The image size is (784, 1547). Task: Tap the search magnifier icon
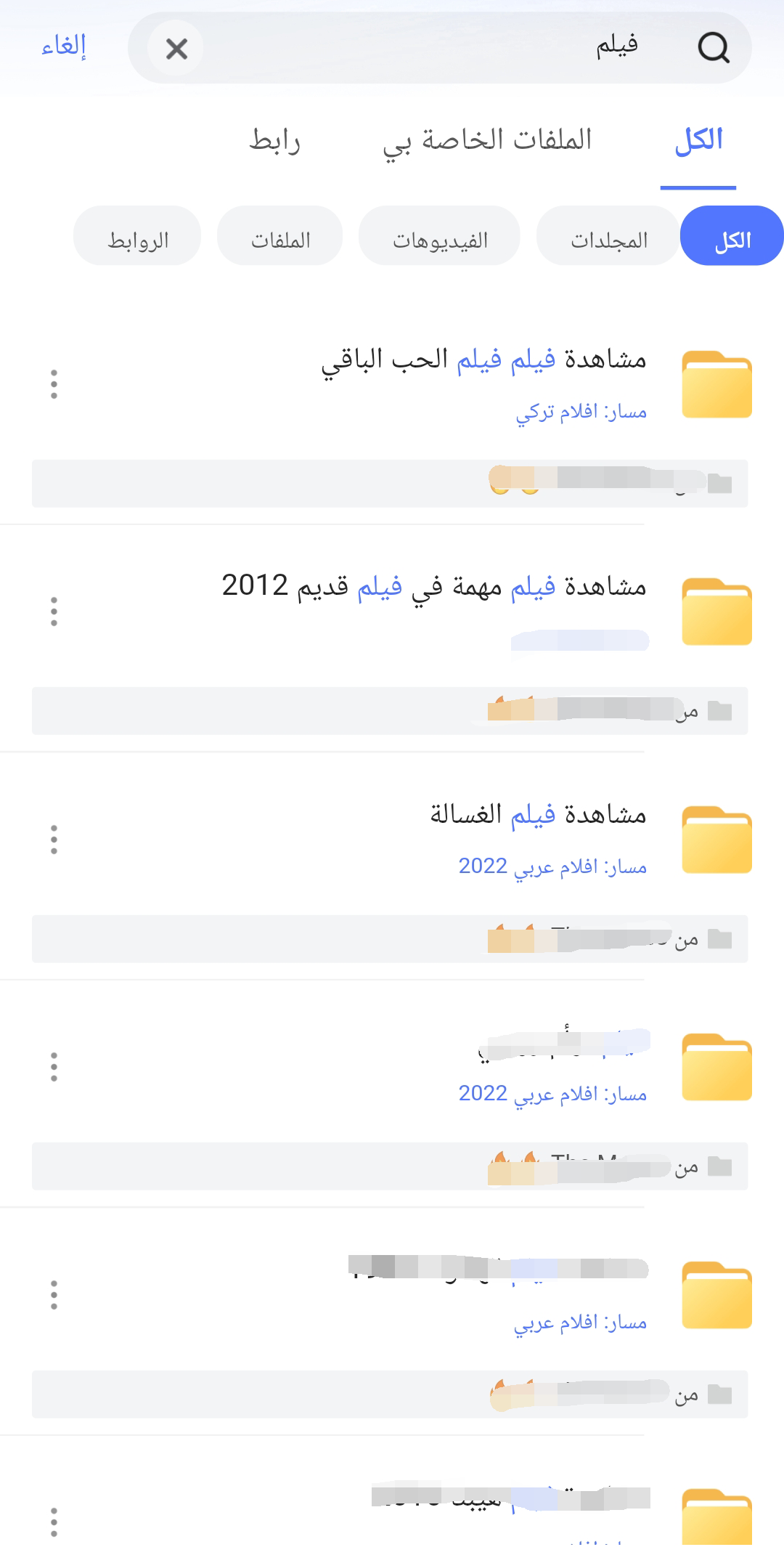(714, 48)
